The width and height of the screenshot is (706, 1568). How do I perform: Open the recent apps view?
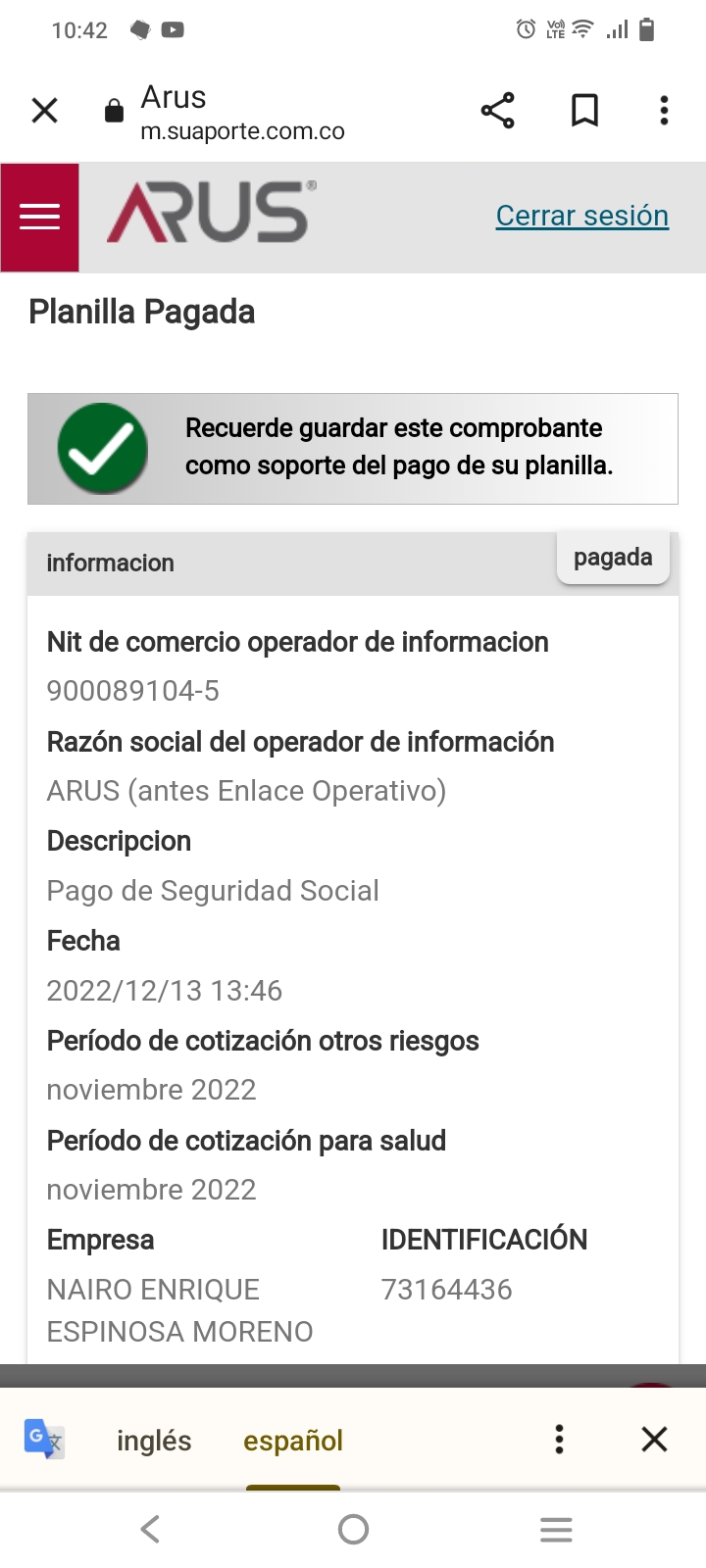click(x=556, y=1529)
